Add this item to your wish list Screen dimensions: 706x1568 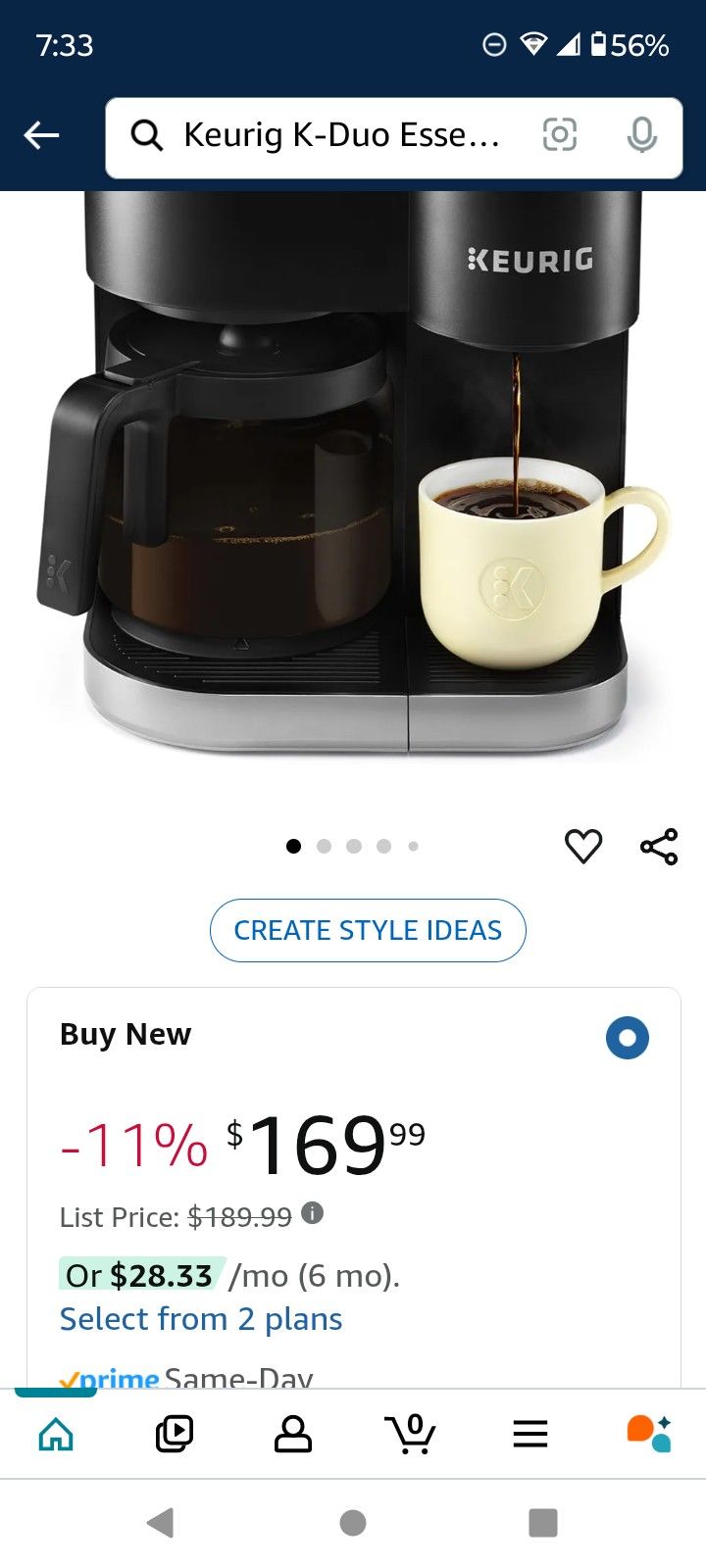583,847
